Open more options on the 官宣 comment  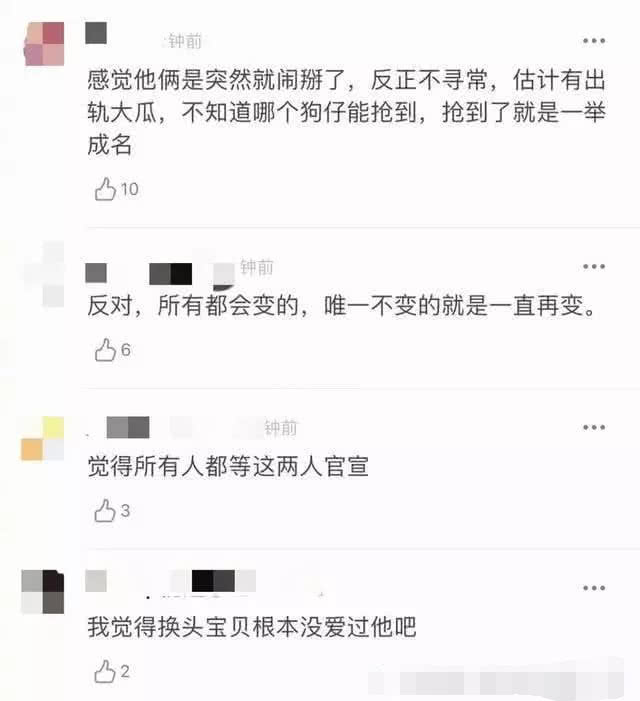tap(594, 427)
